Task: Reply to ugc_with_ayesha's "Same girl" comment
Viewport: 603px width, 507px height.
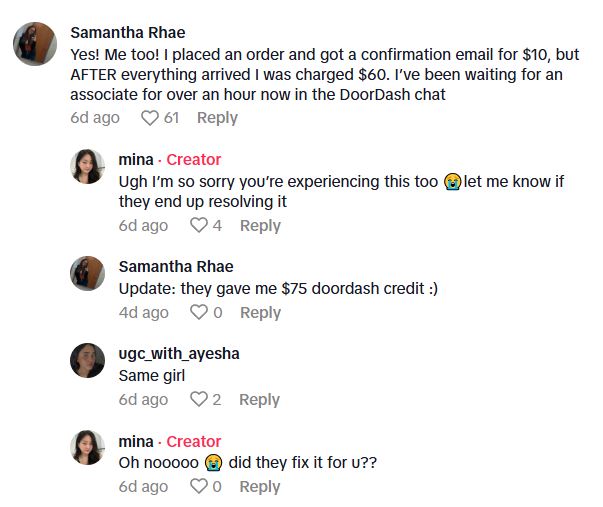Action: pyautogui.click(x=259, y=400)
